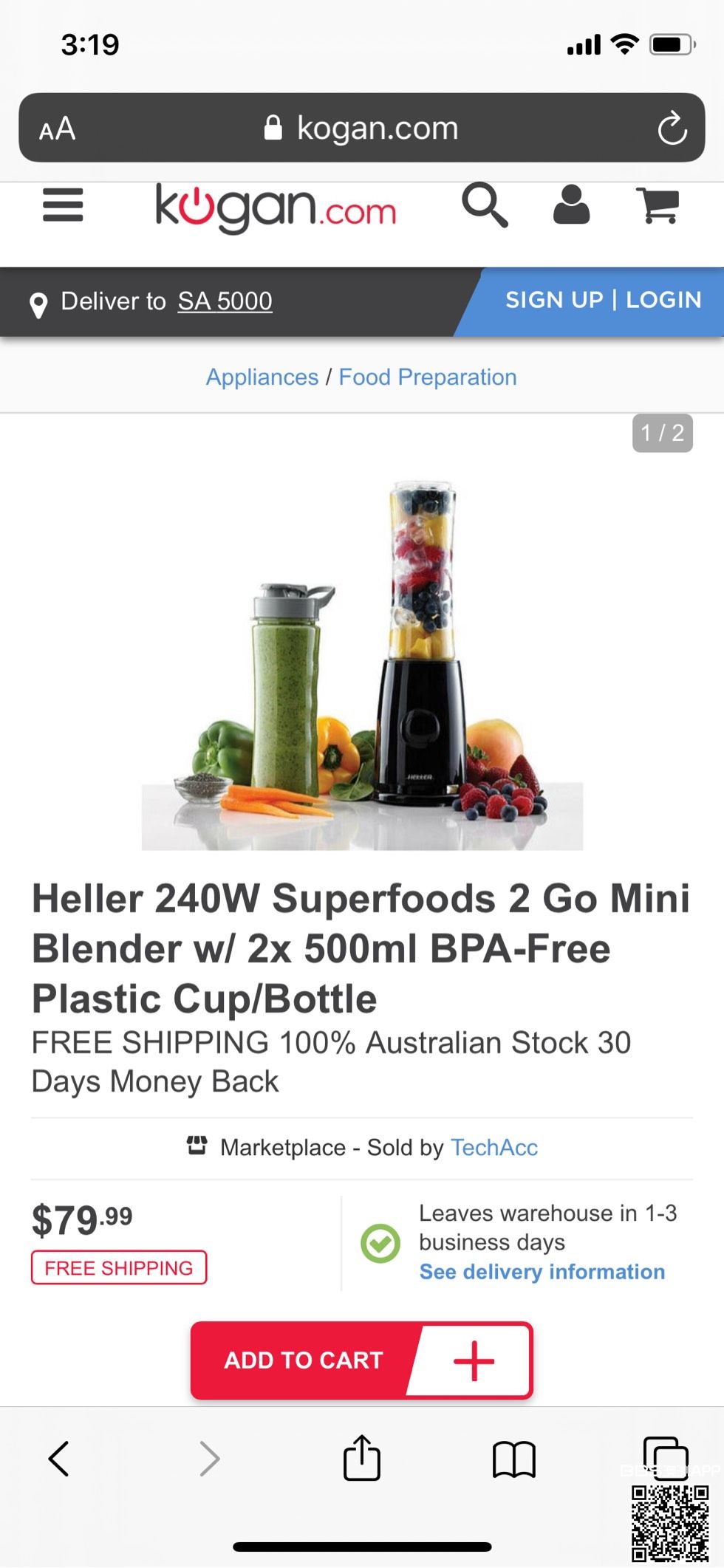Tap SIGN UP | LOGIN
The width and height of the screenshot is (724, 1568).
[603, 300]
